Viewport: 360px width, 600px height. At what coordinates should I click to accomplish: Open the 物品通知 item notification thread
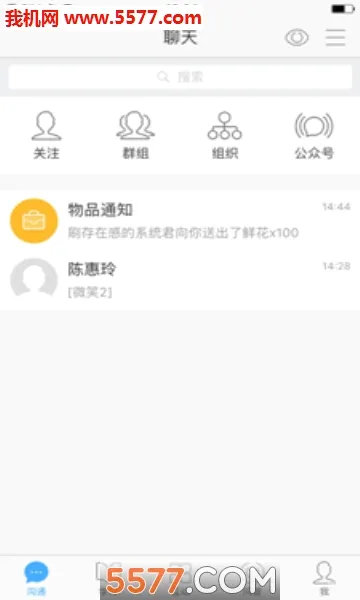(180, 220)
